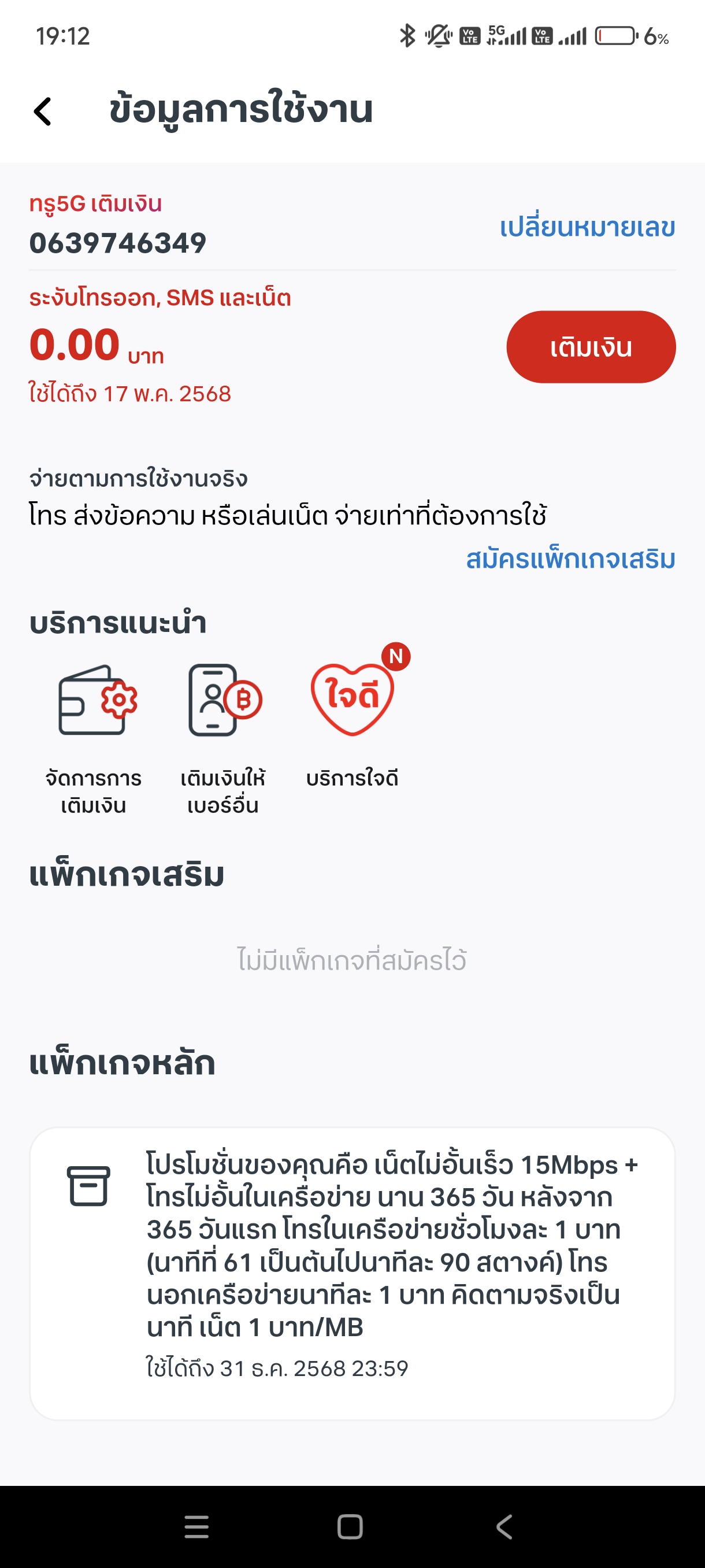Tap the system home button
Screen dimensions: 705x1568
click(x=350, y=1526)
